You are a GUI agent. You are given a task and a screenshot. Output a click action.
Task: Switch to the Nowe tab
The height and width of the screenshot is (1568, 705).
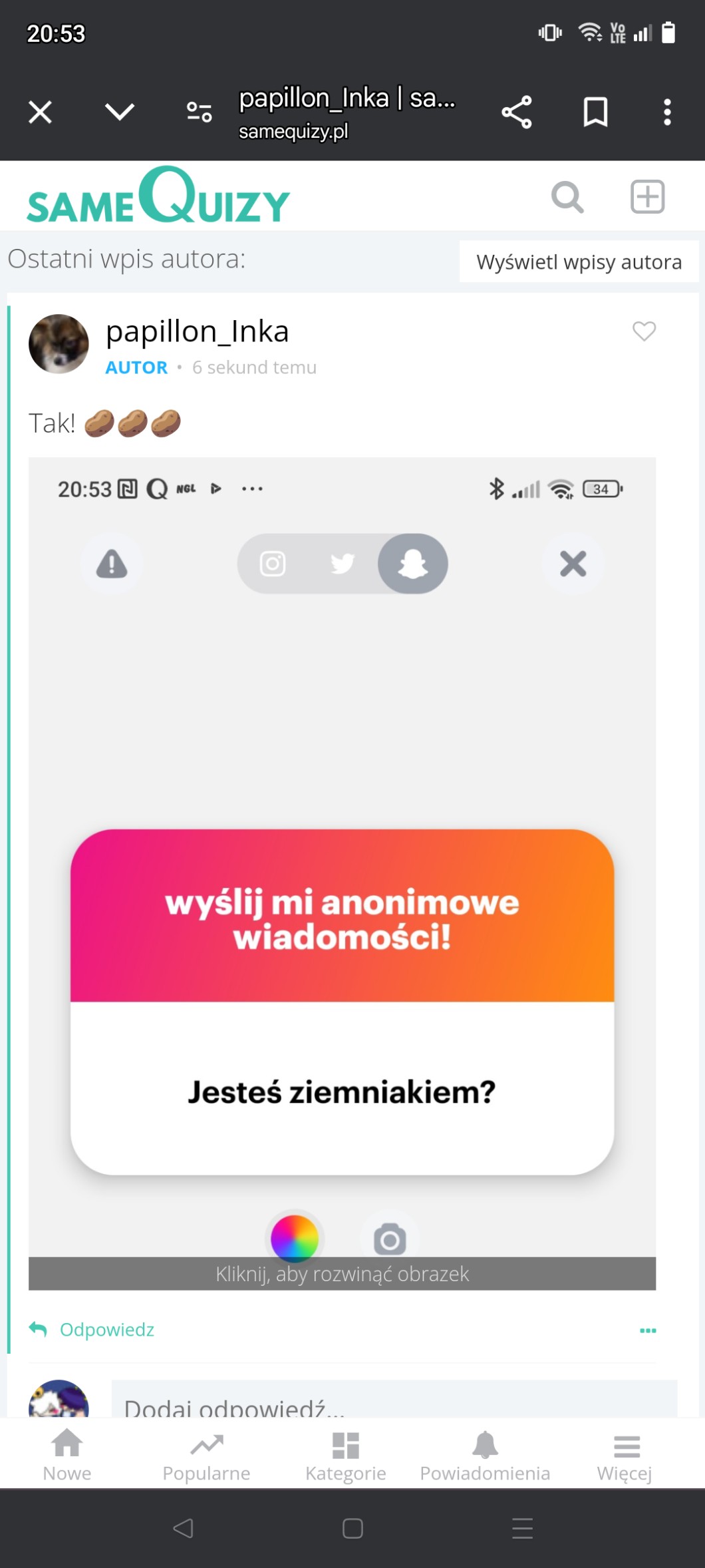[x=67, y=1456]
